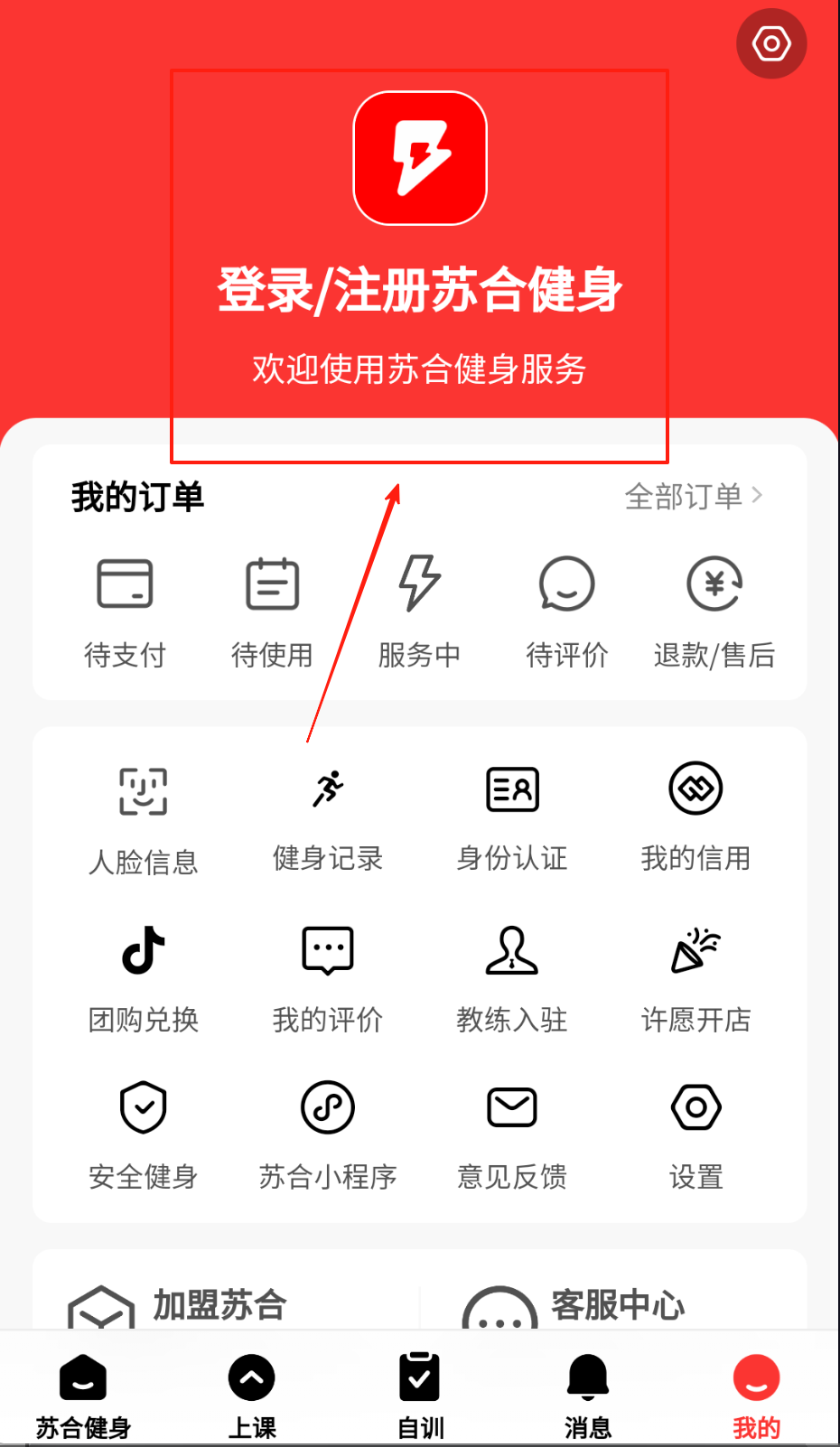840x1447 pixels.
Task: Select 意见反馈 feedback
Action: (x=512, y=1135)
